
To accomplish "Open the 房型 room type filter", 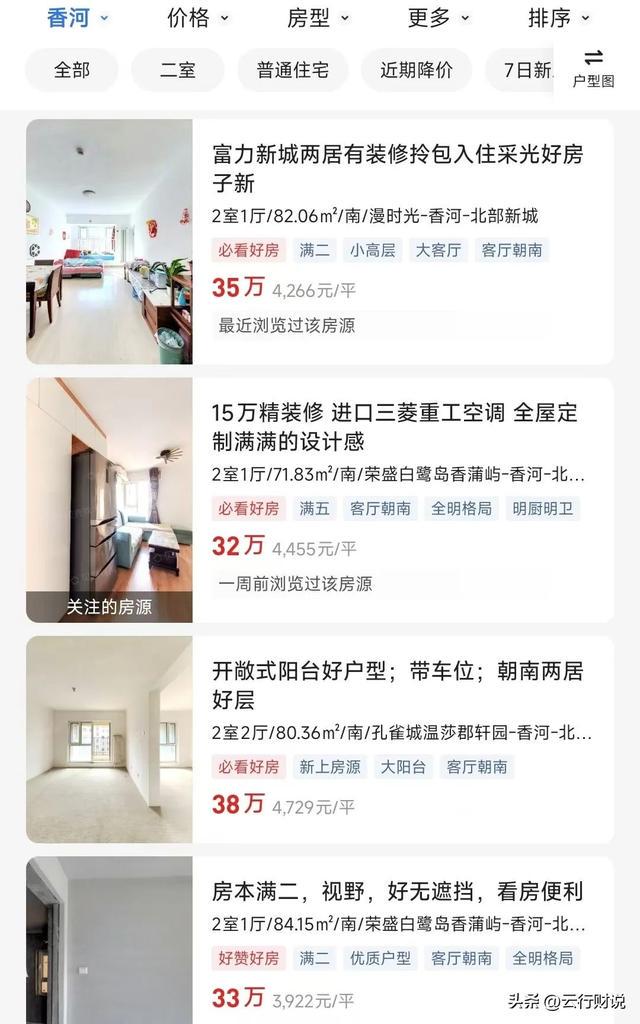I will 318,18.
